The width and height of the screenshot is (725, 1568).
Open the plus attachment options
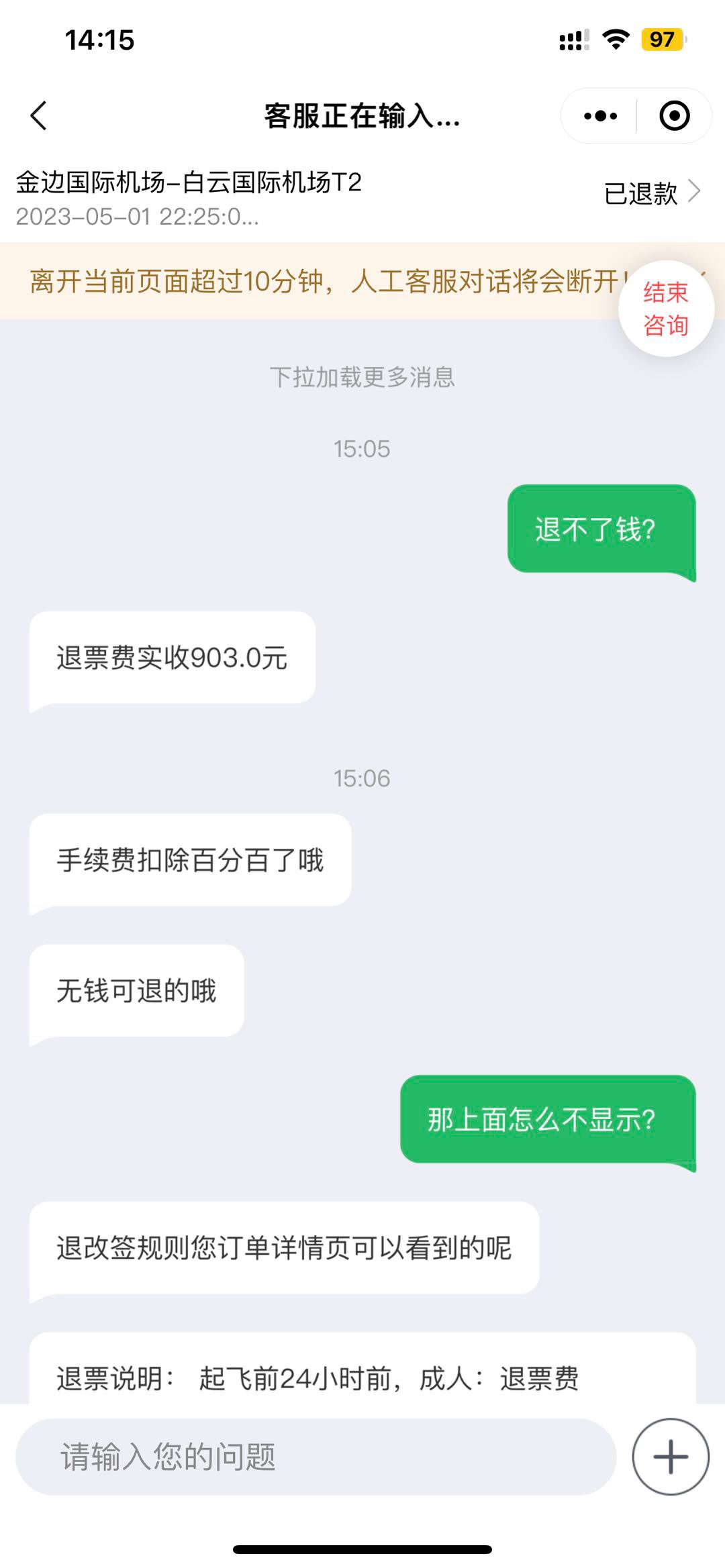click(x=671, y=1457)
